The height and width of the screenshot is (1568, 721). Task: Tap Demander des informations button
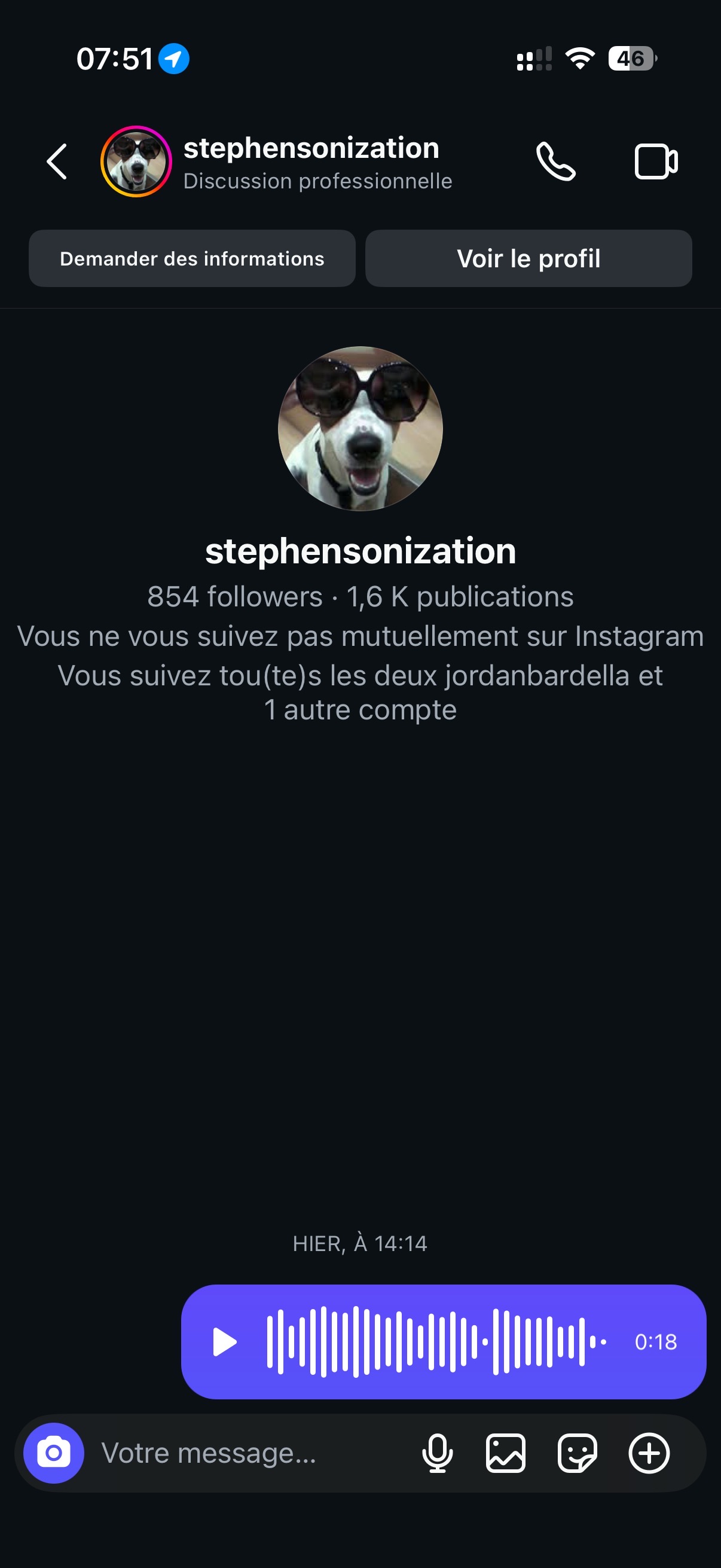pyautogui.click(x=192, y=259)
